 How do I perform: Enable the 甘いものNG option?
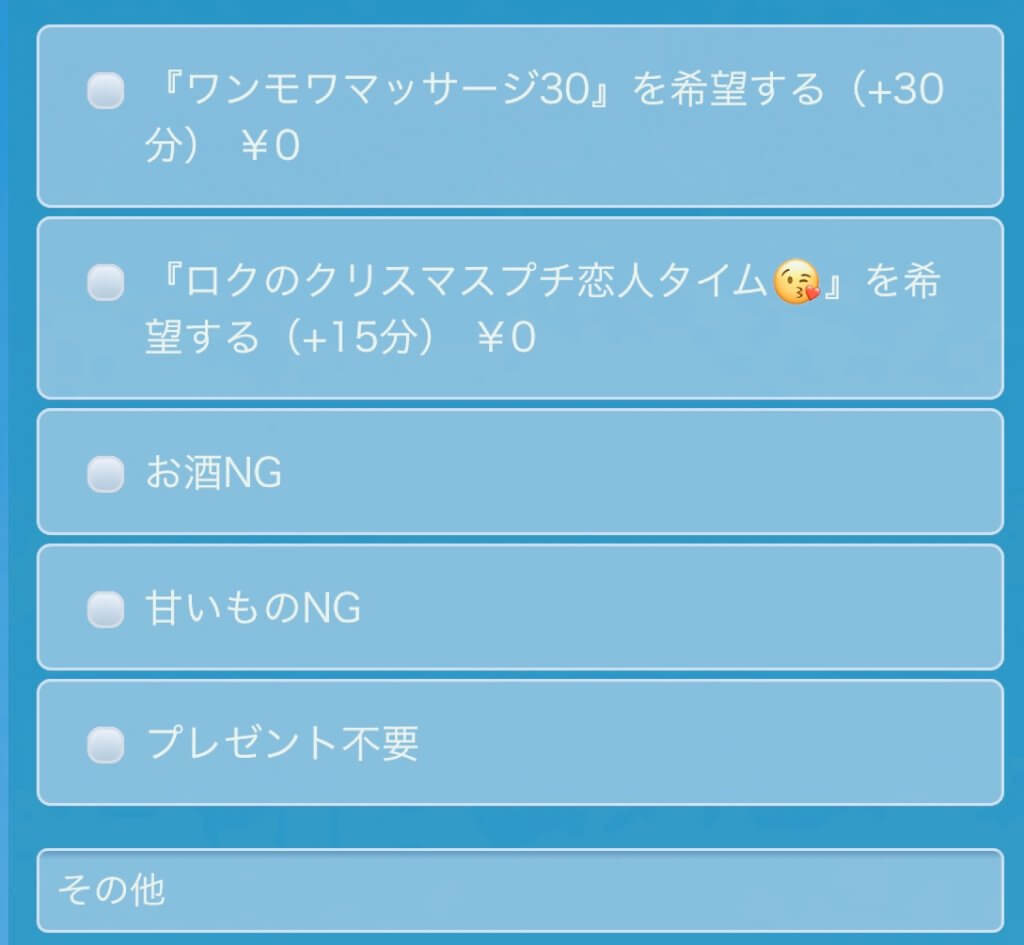click(x=105, y=608)
